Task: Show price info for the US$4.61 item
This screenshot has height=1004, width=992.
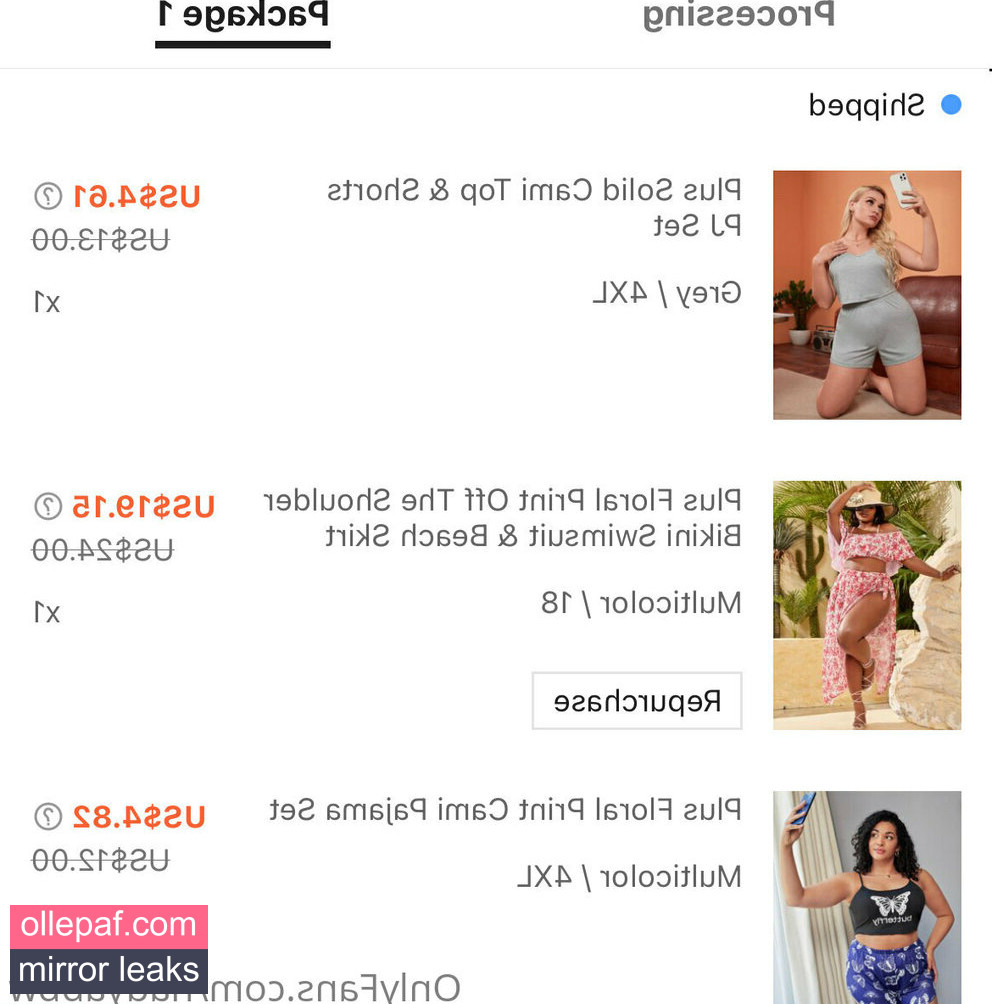Action: pos(47,197)
